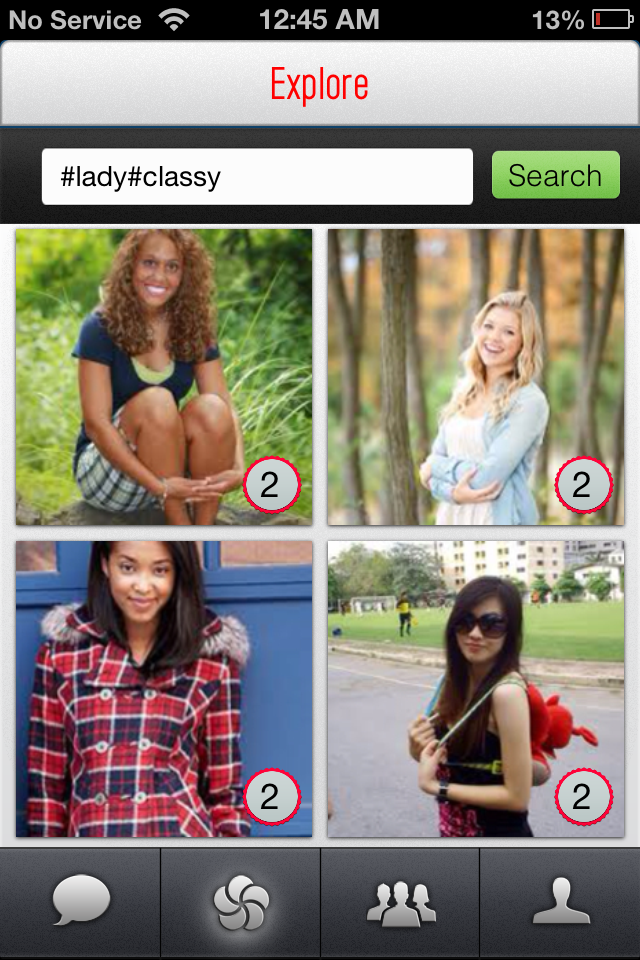
Task: Open photo of woman in red plaid coat
Action: coord(163,688)
